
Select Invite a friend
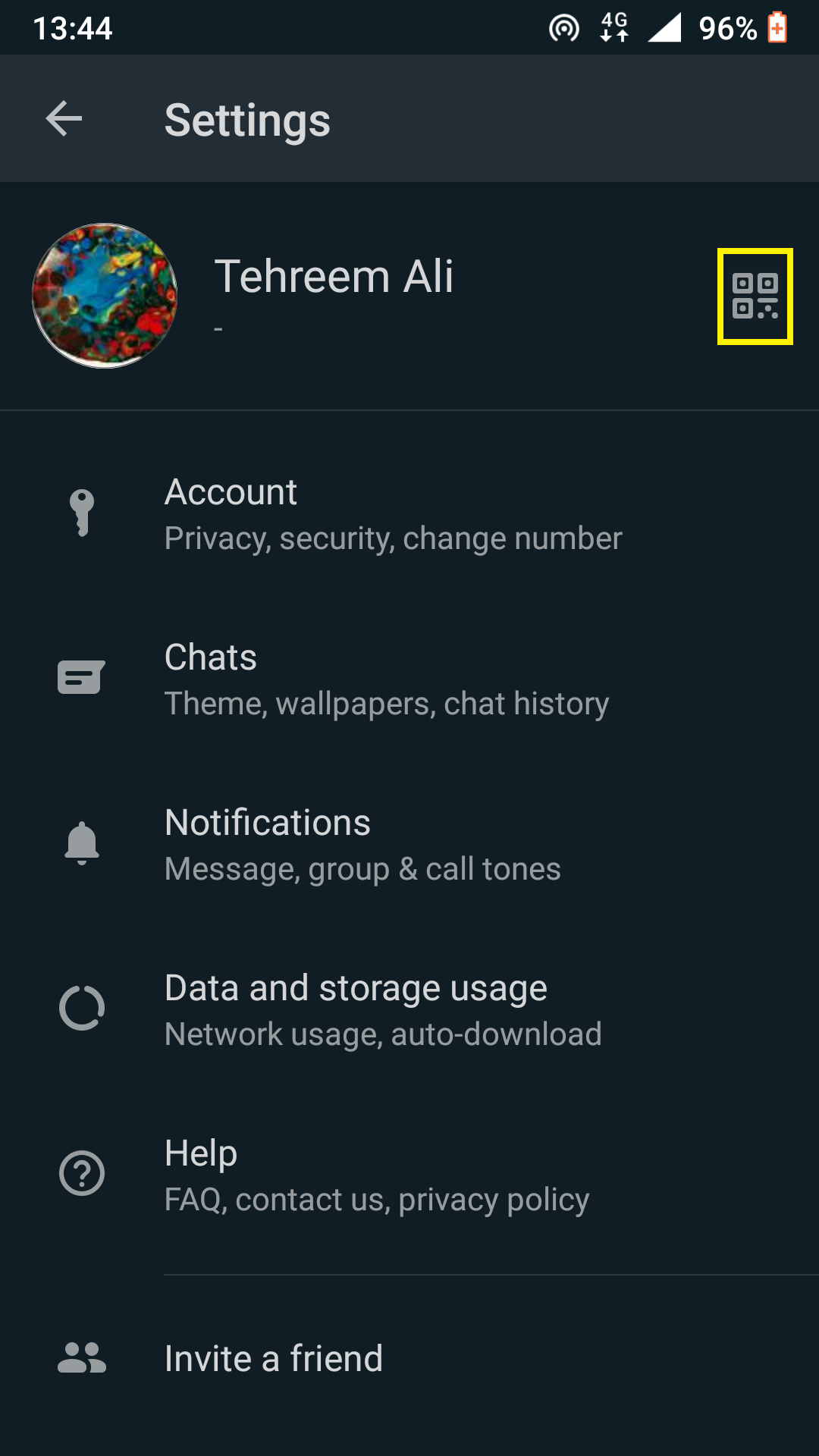pos(409,1358)
